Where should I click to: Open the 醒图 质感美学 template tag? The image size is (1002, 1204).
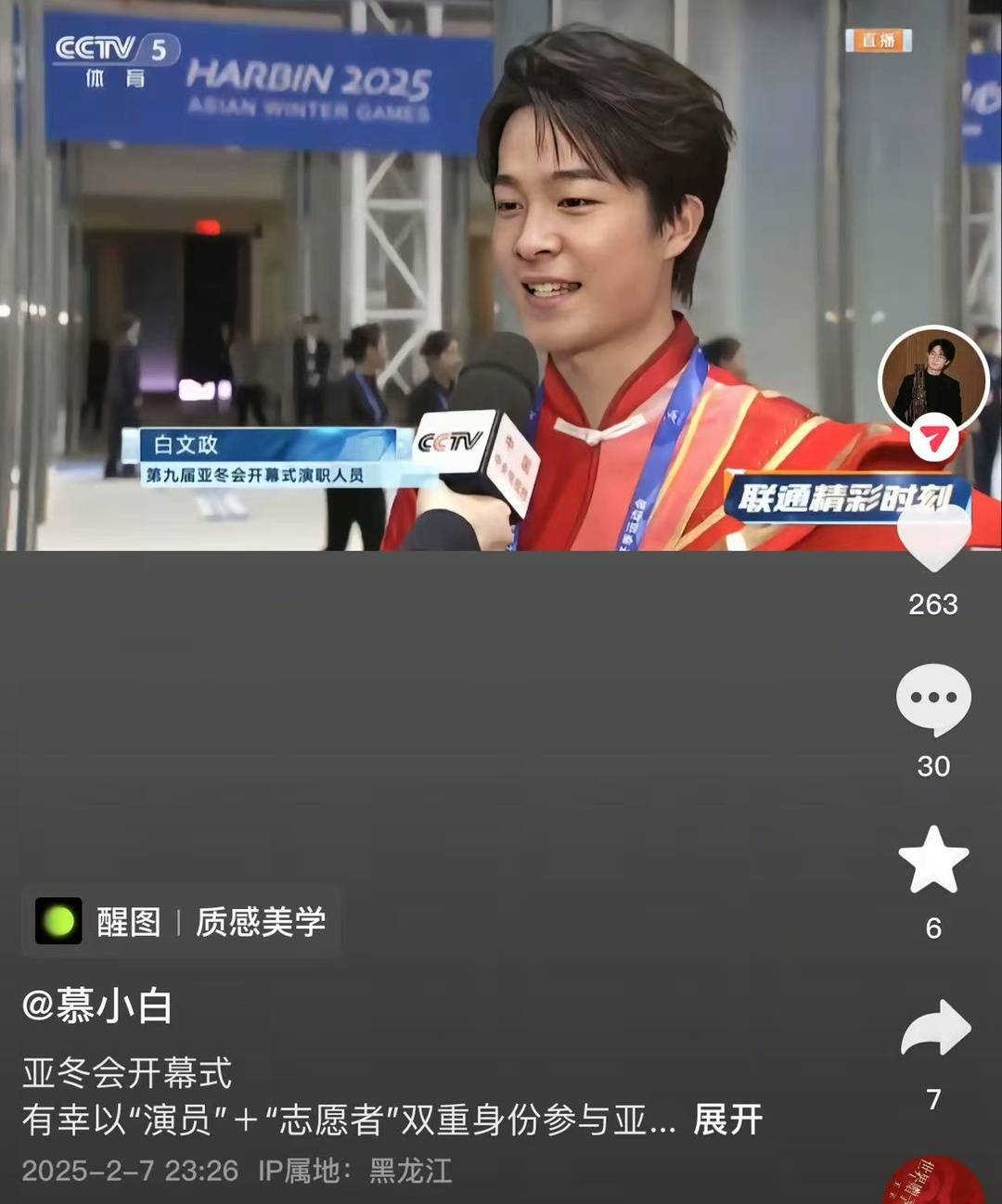pos(181,921)
